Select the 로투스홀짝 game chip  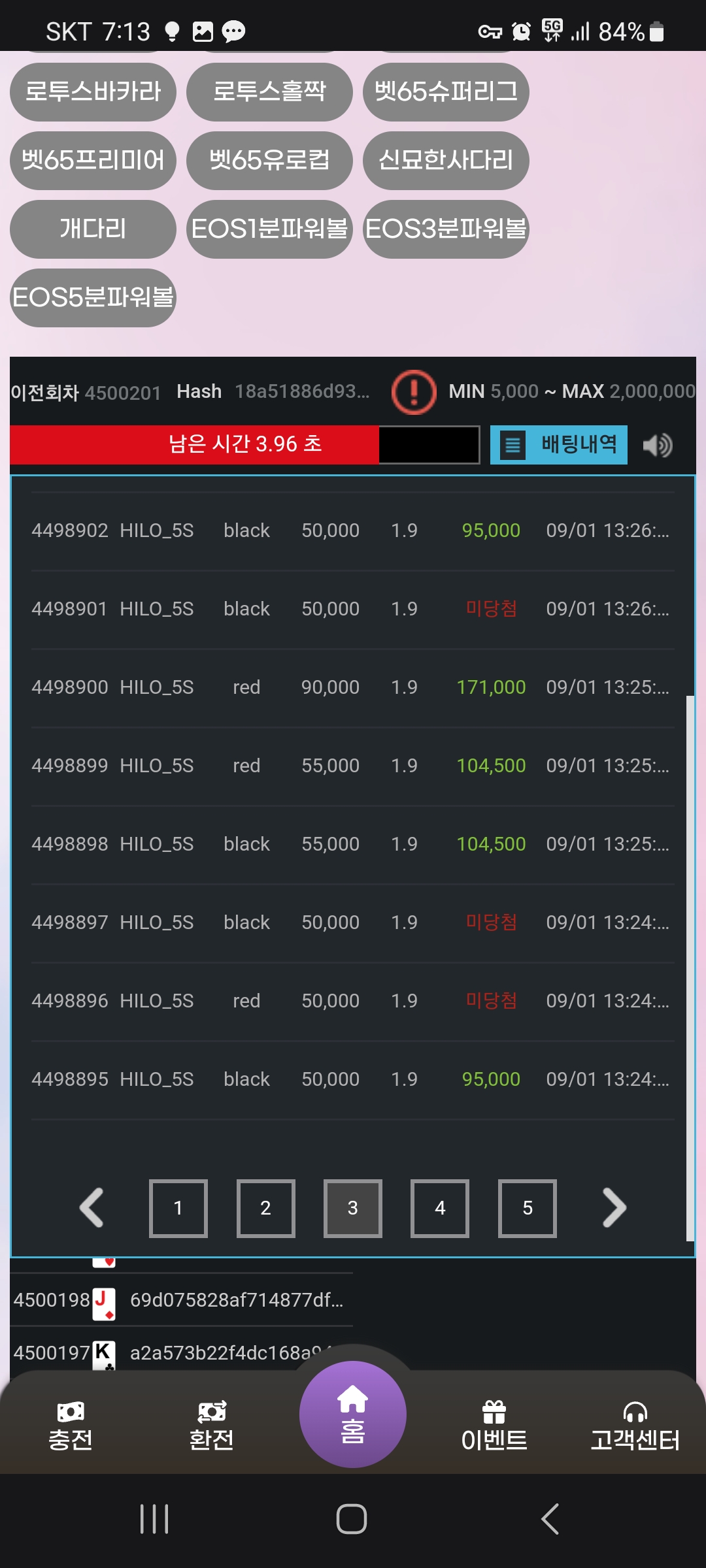[269, 92]
